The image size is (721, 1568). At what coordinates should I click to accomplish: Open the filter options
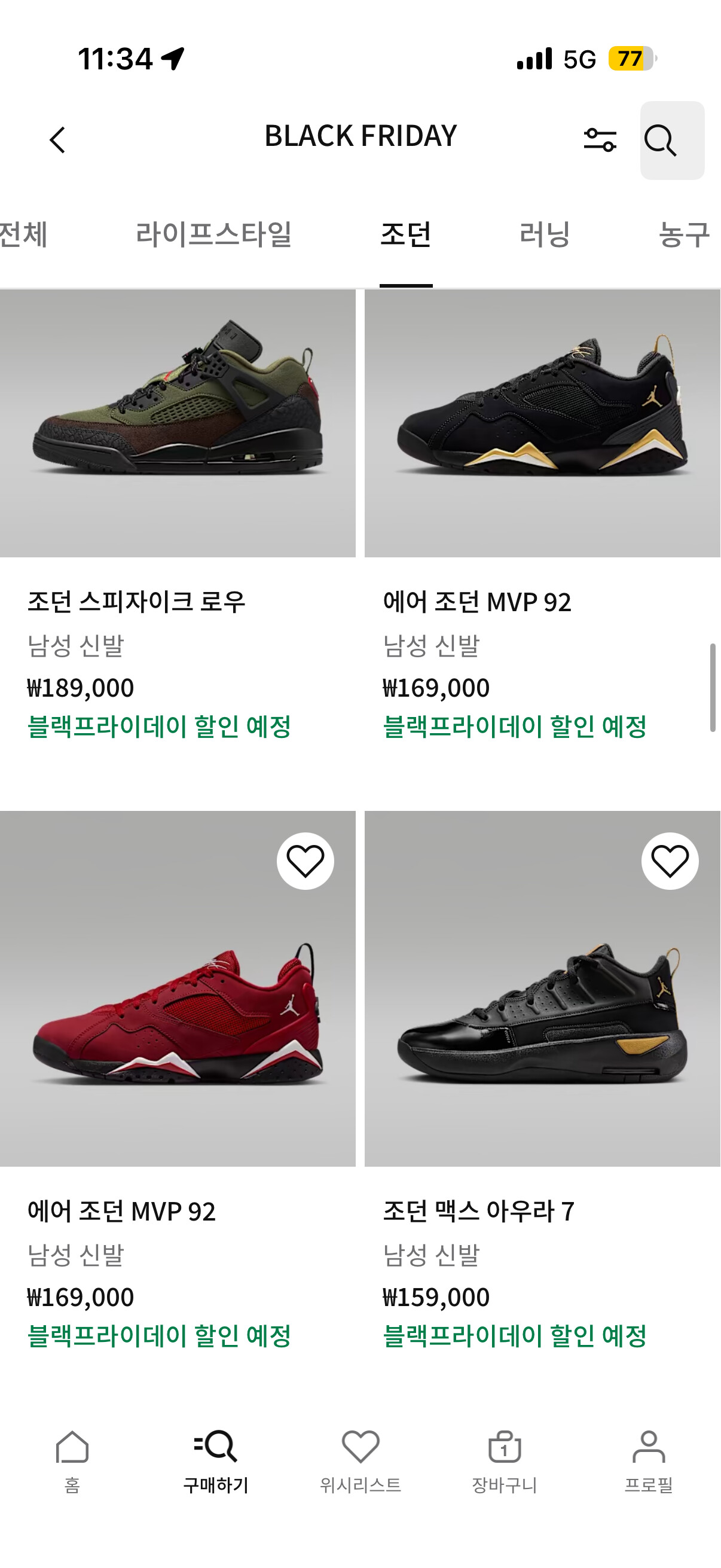coord(599,140)
